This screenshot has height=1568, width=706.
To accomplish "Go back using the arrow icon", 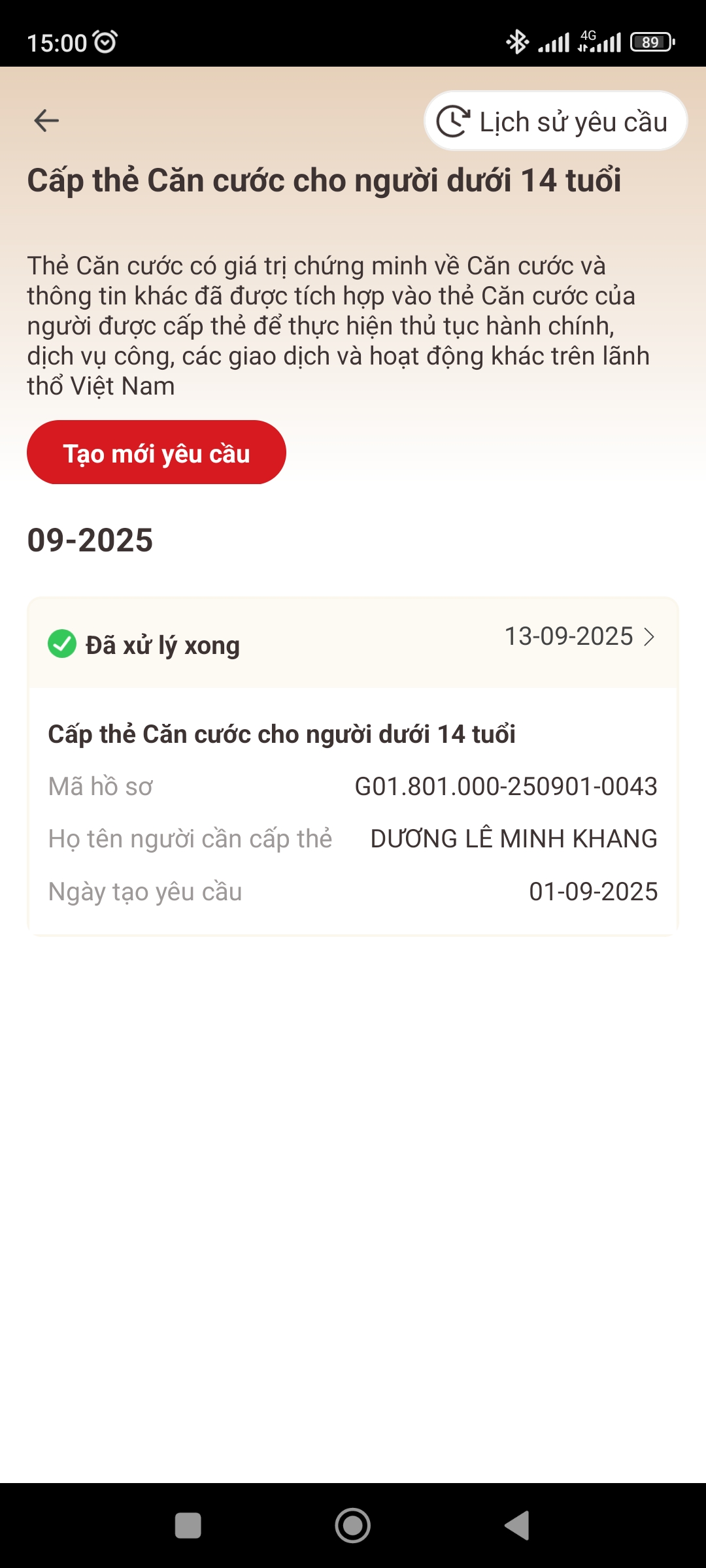I will click(46, 121).
